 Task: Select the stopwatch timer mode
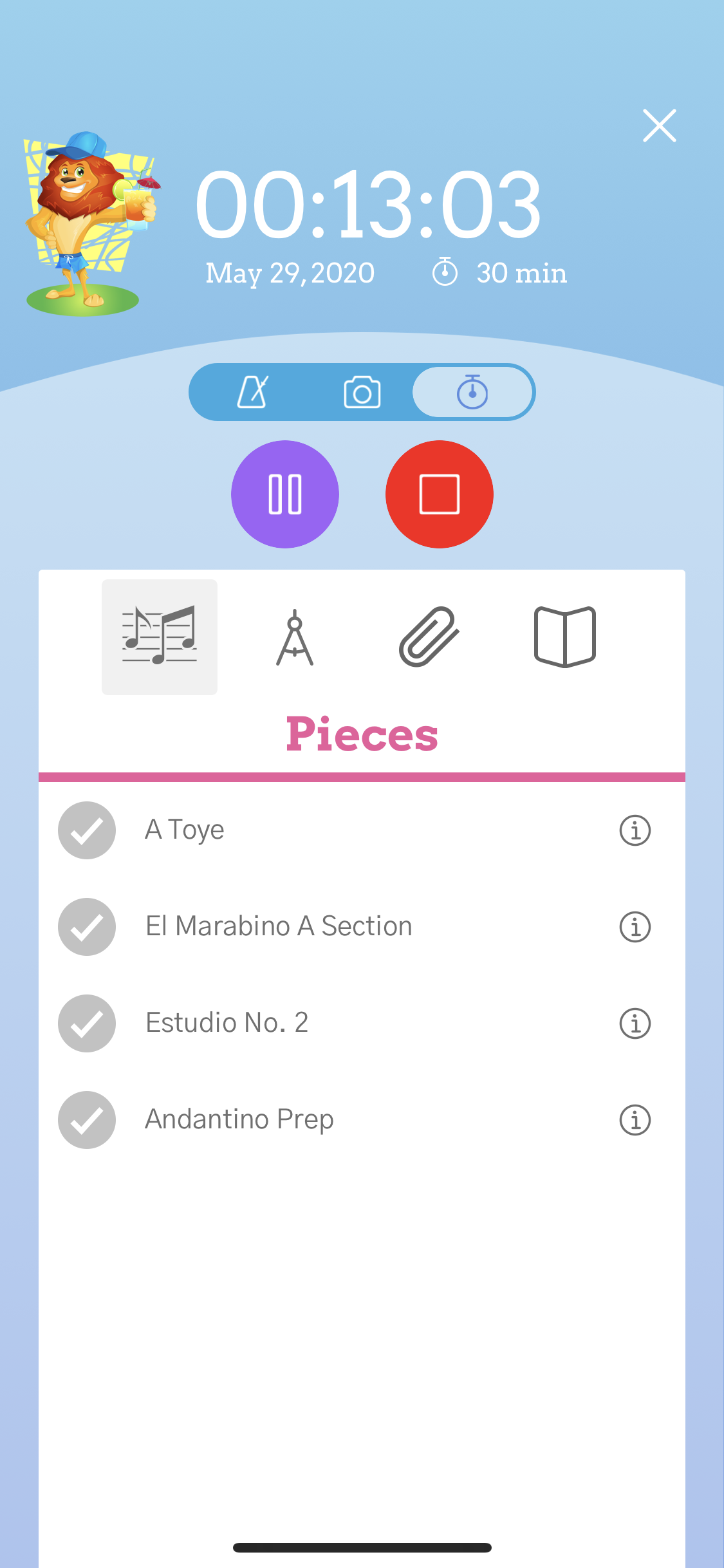[473, 392]
